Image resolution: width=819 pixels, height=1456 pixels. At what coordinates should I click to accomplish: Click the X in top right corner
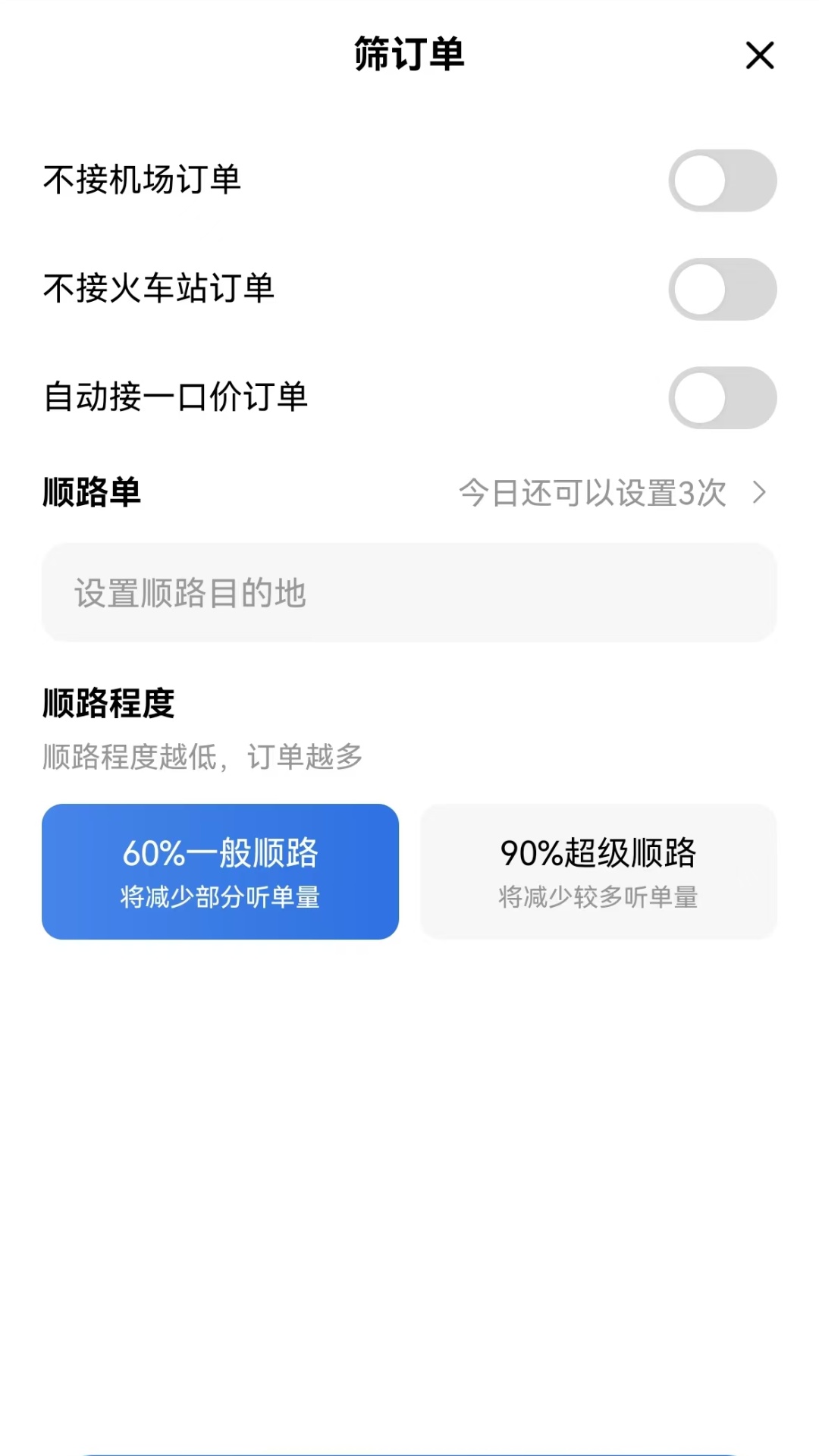pyautogui.click(x=758, y=55)
